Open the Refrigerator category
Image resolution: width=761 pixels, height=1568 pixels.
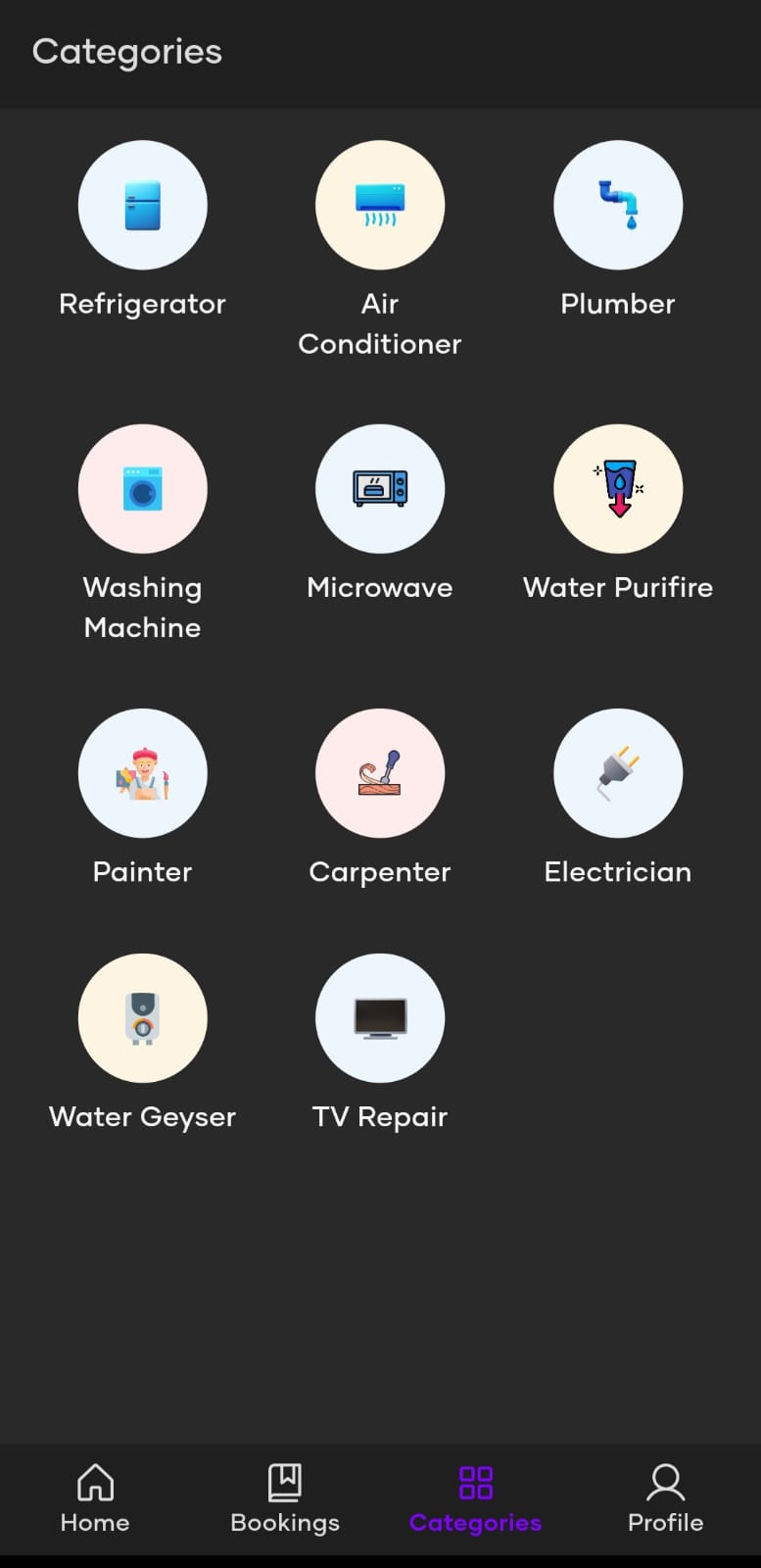143,206
